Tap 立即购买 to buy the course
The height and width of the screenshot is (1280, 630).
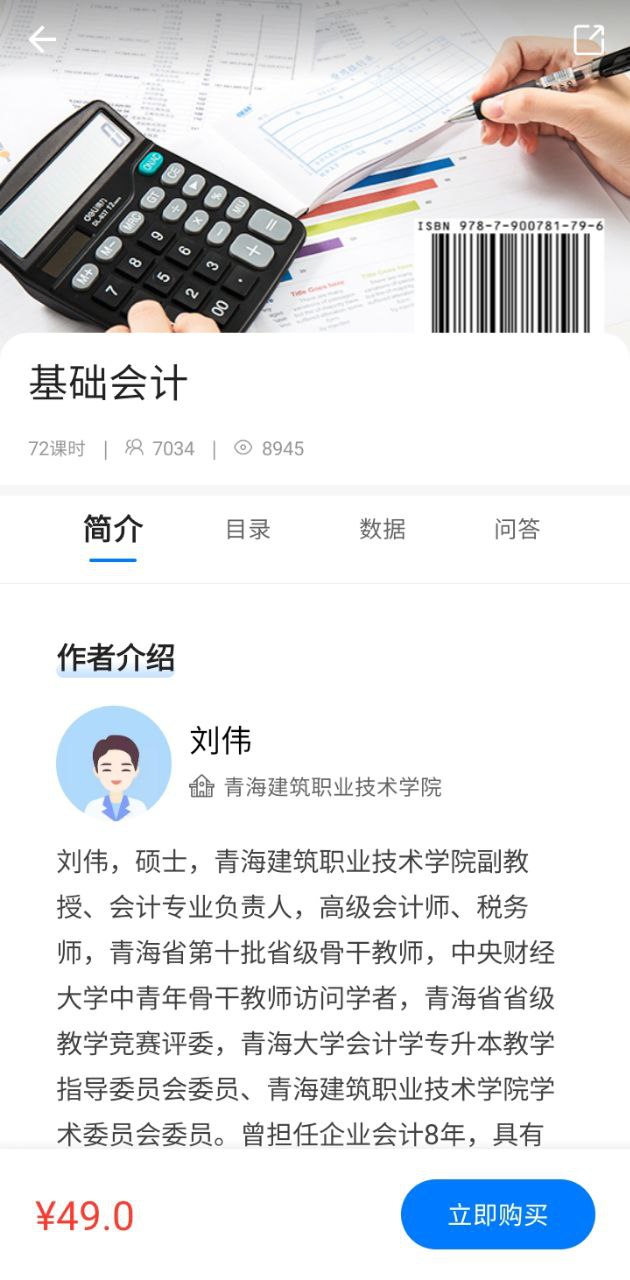tap(498, 1215)
